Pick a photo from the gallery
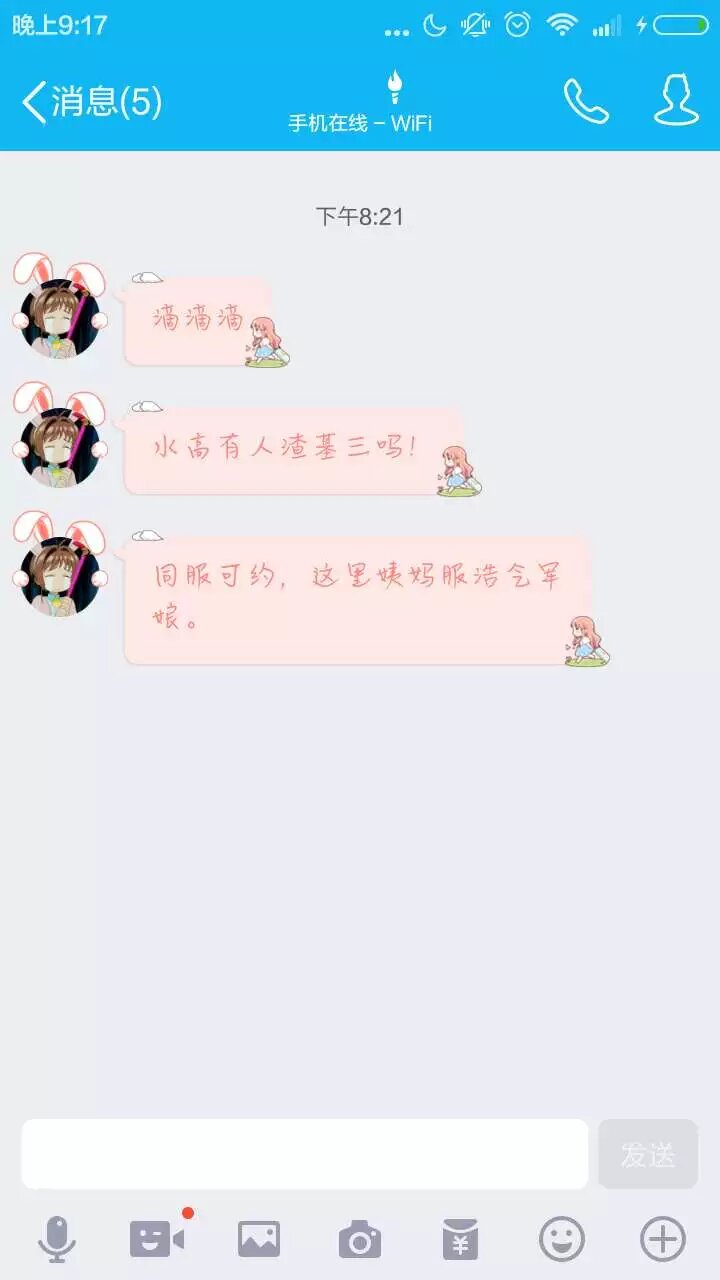This screenshot has width=720, height=1280. tap(259, 1240)
